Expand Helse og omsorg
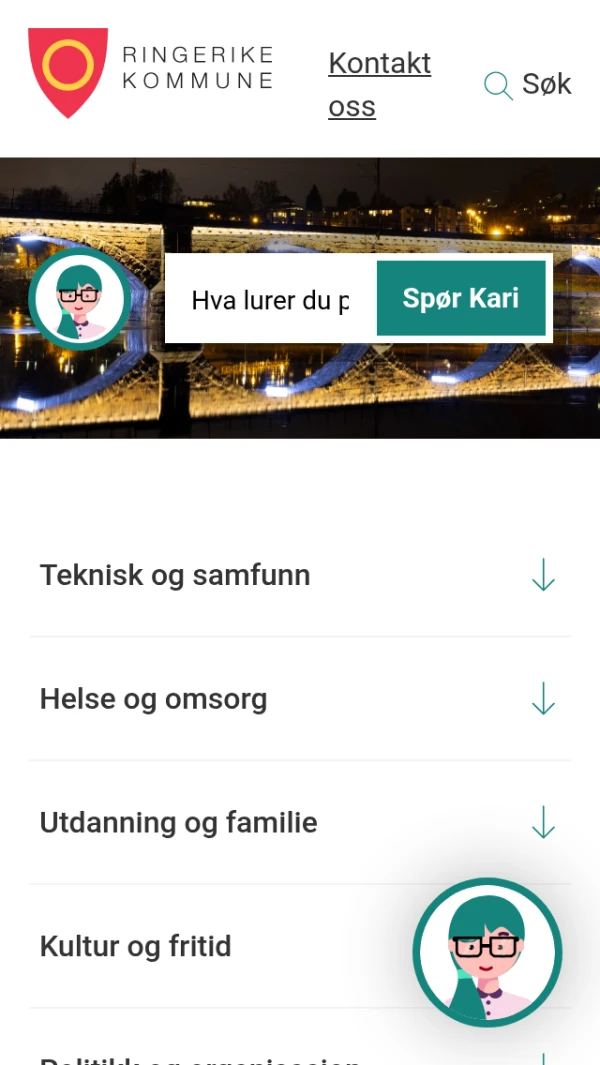The image size is (600, 1065). (299, 699)
